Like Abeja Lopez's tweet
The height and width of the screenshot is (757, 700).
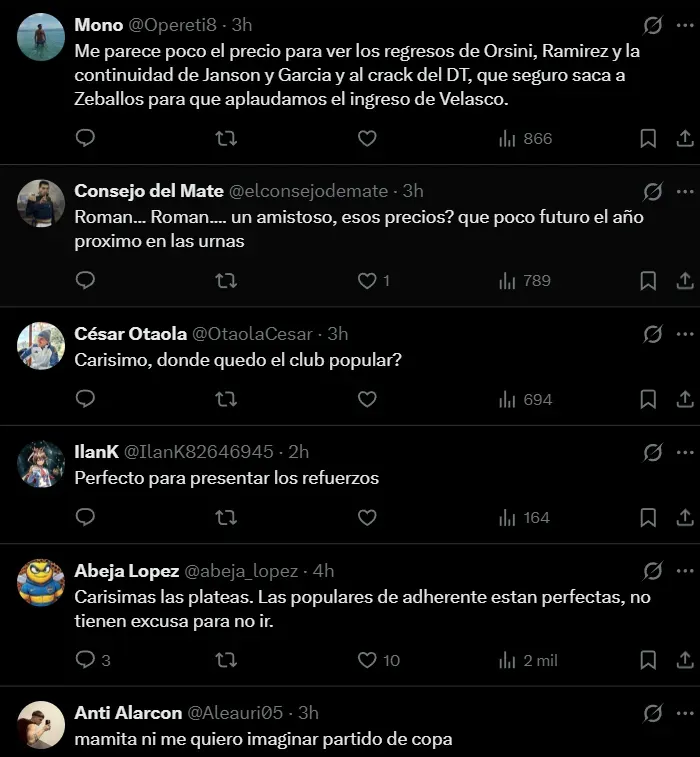click(367, 660)
